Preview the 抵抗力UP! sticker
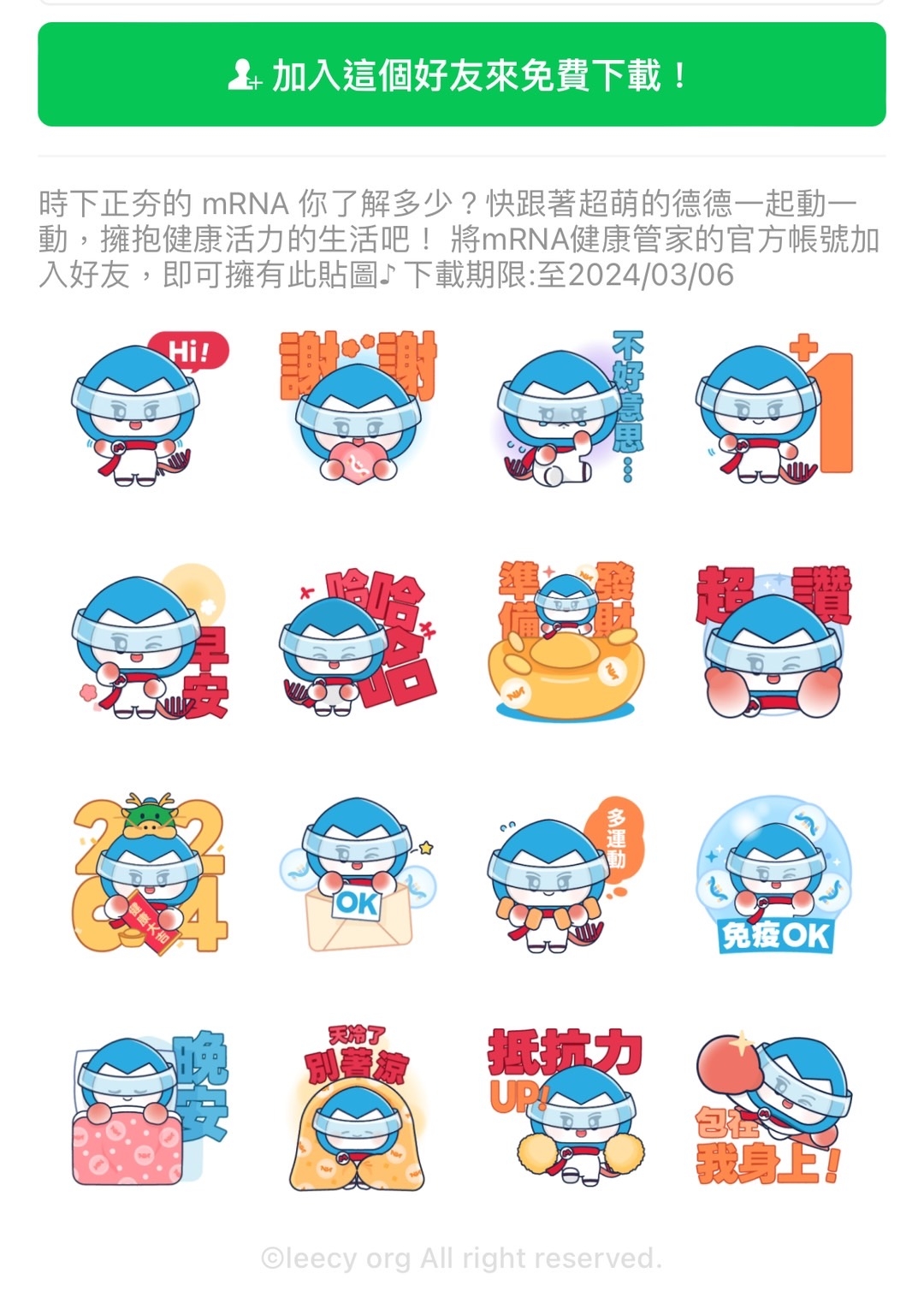 (566, 1108)
